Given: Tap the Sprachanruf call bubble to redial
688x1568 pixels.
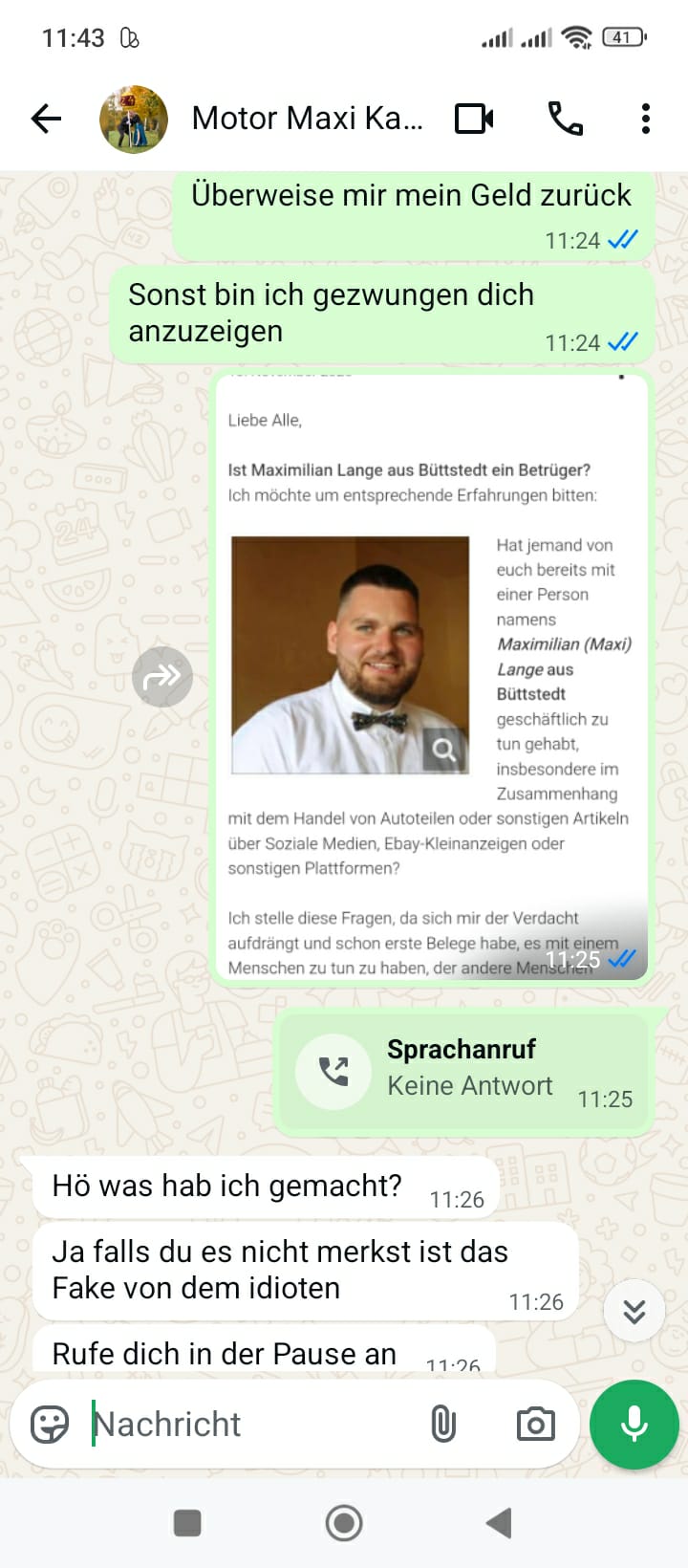Looking at the screenshot, I should click(464, 1069).
